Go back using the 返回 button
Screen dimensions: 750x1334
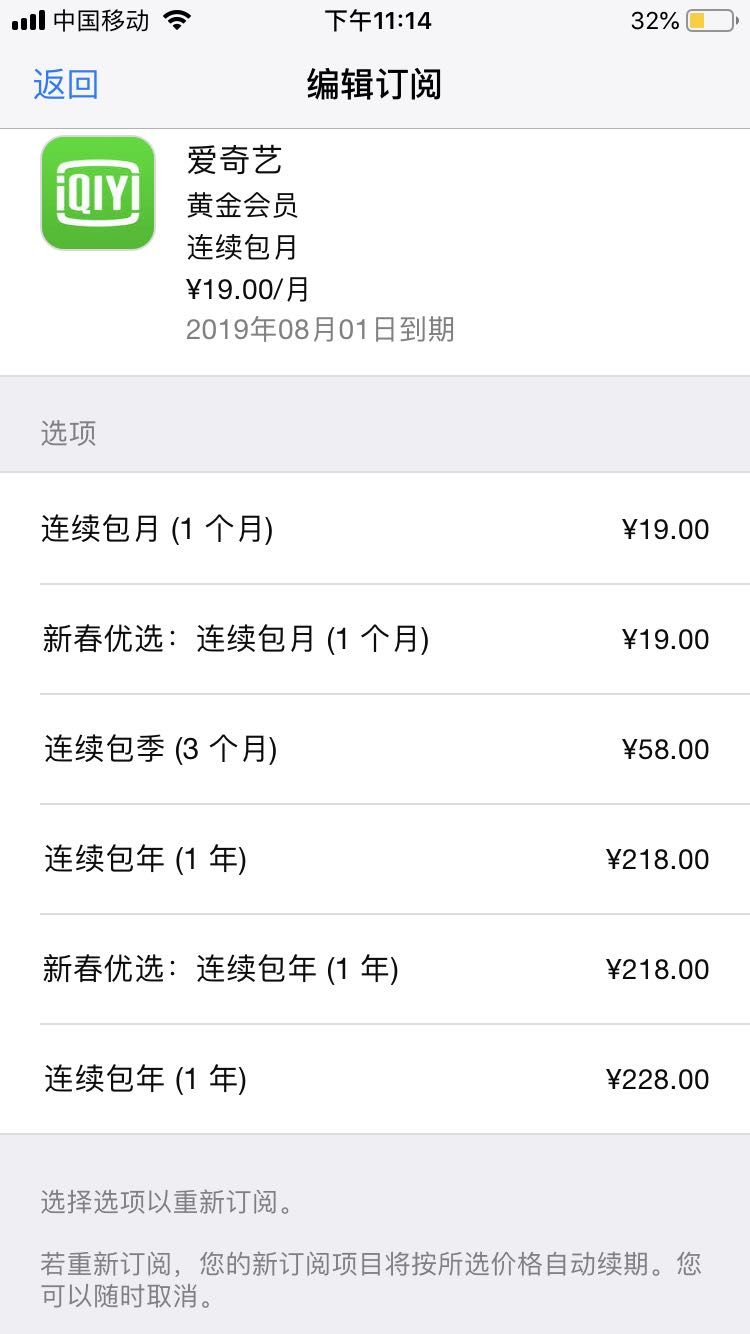[66, 85]
